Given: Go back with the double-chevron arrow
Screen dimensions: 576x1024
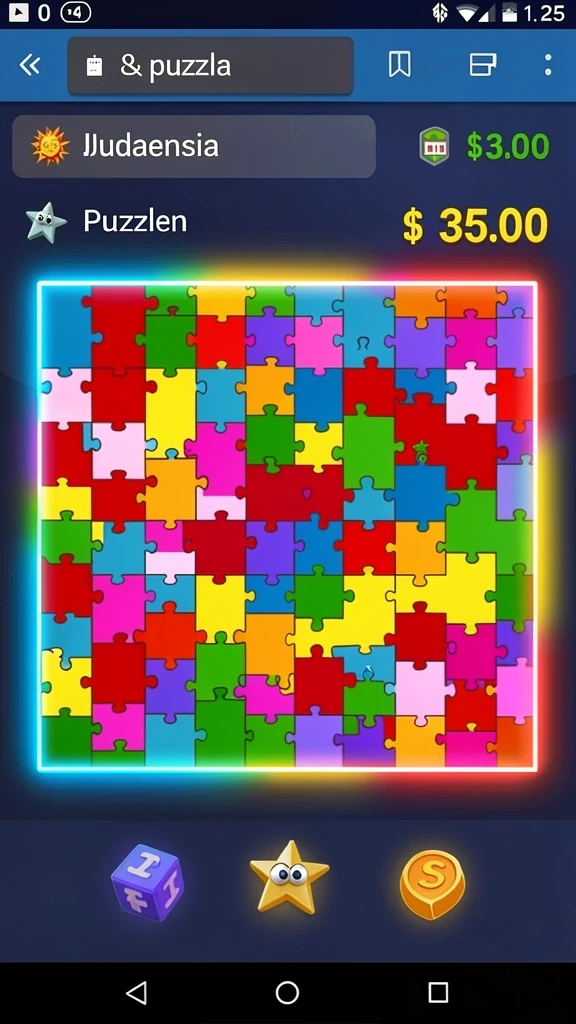Looking at the screenshot, I should 30,65.
